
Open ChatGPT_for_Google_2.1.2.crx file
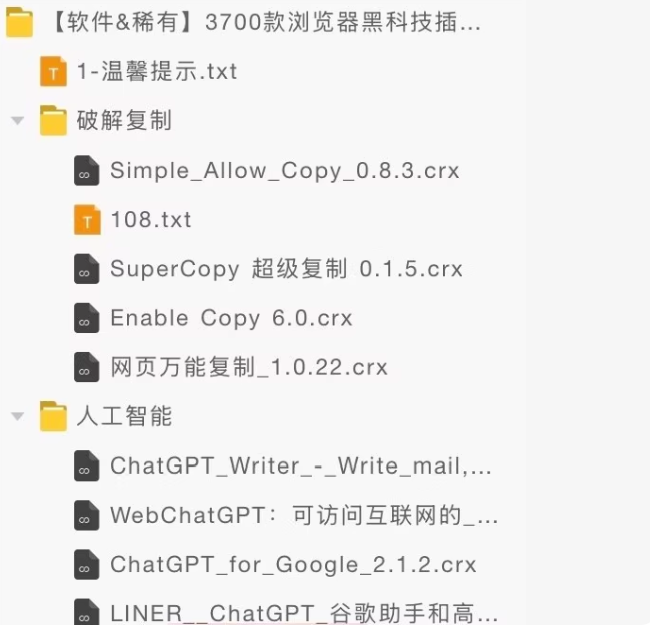[293, 565]
